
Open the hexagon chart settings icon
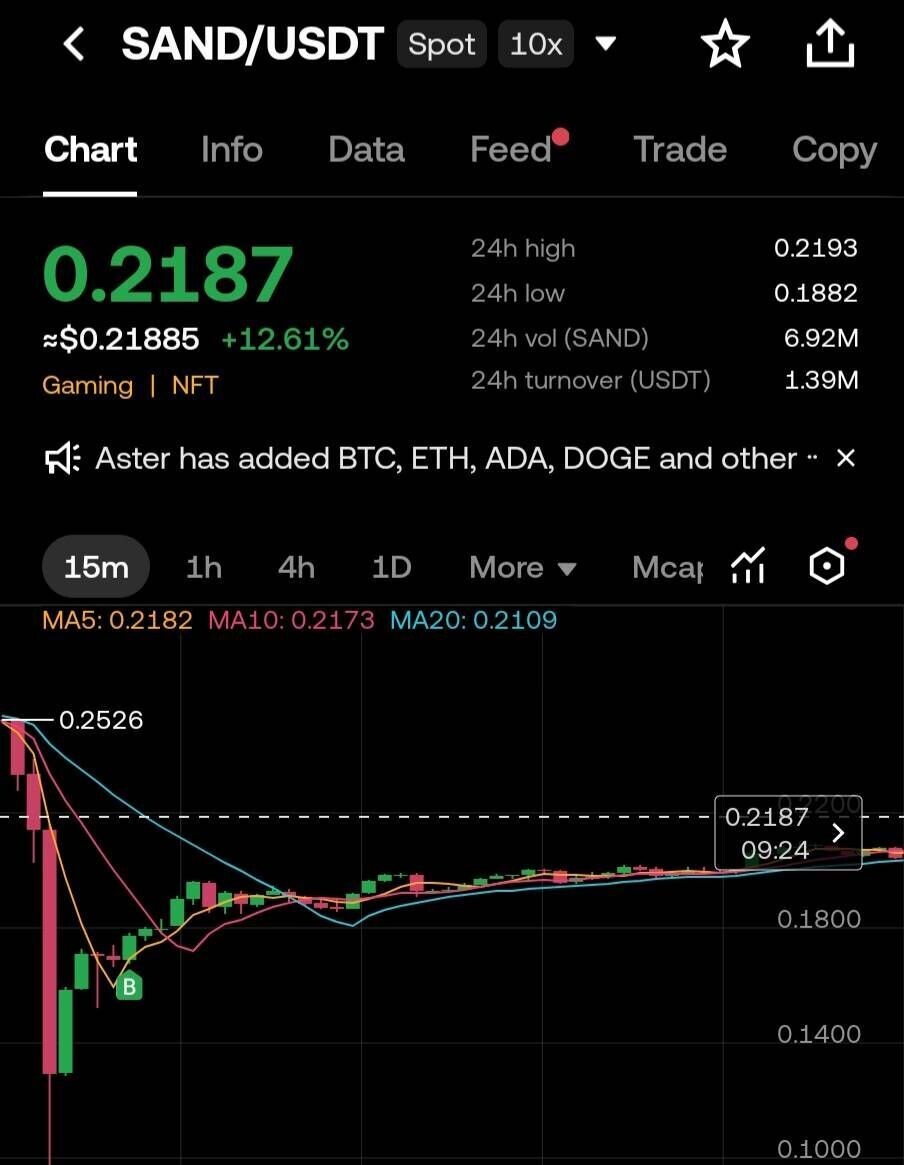tap(827, 567)
